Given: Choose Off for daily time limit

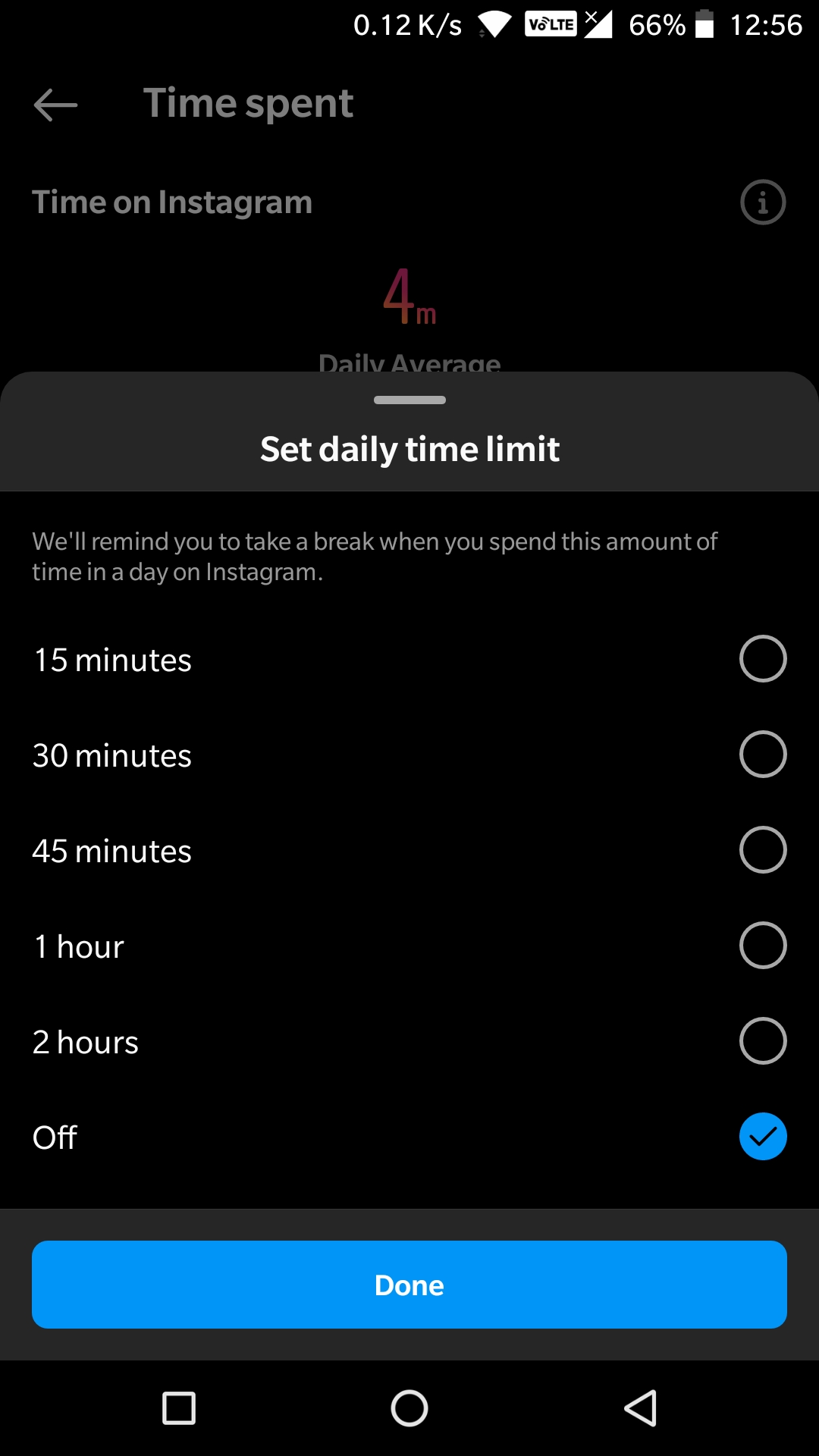Looking at the screenshot, I should tap(409, 1137).
